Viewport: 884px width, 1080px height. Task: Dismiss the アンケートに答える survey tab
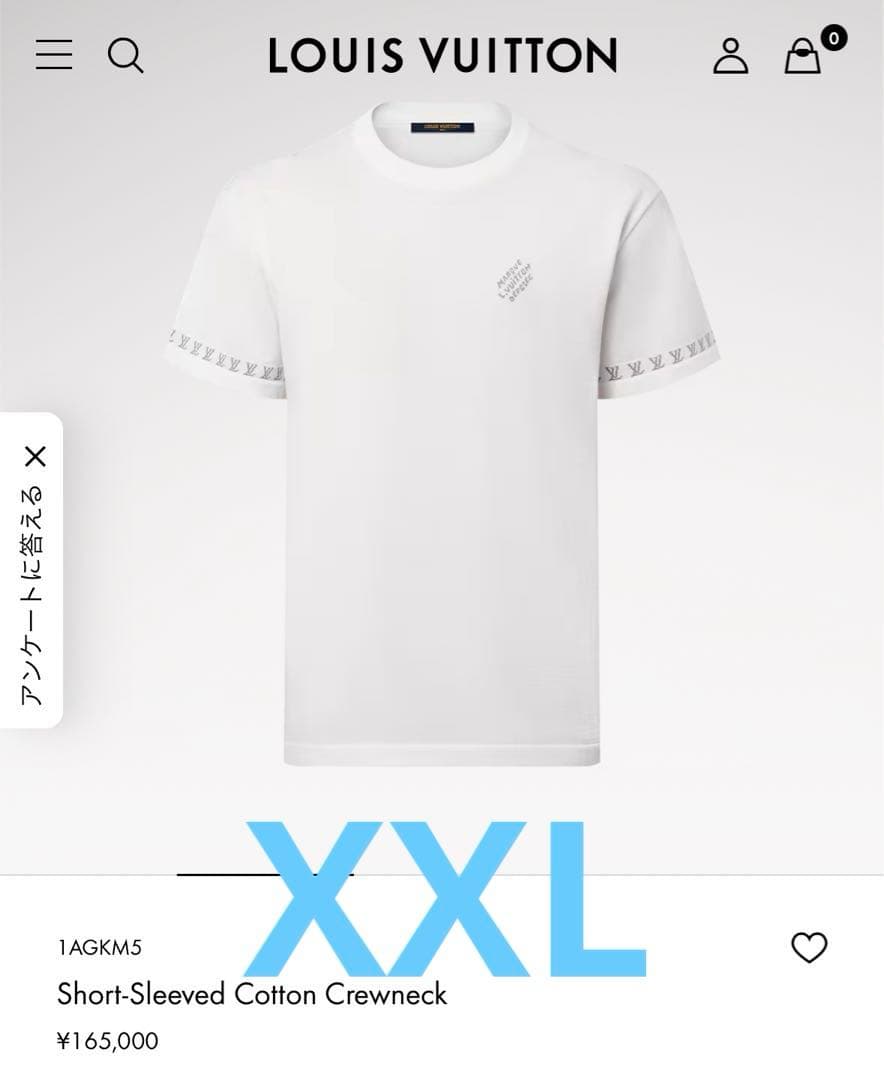click(x=35, y=457)
